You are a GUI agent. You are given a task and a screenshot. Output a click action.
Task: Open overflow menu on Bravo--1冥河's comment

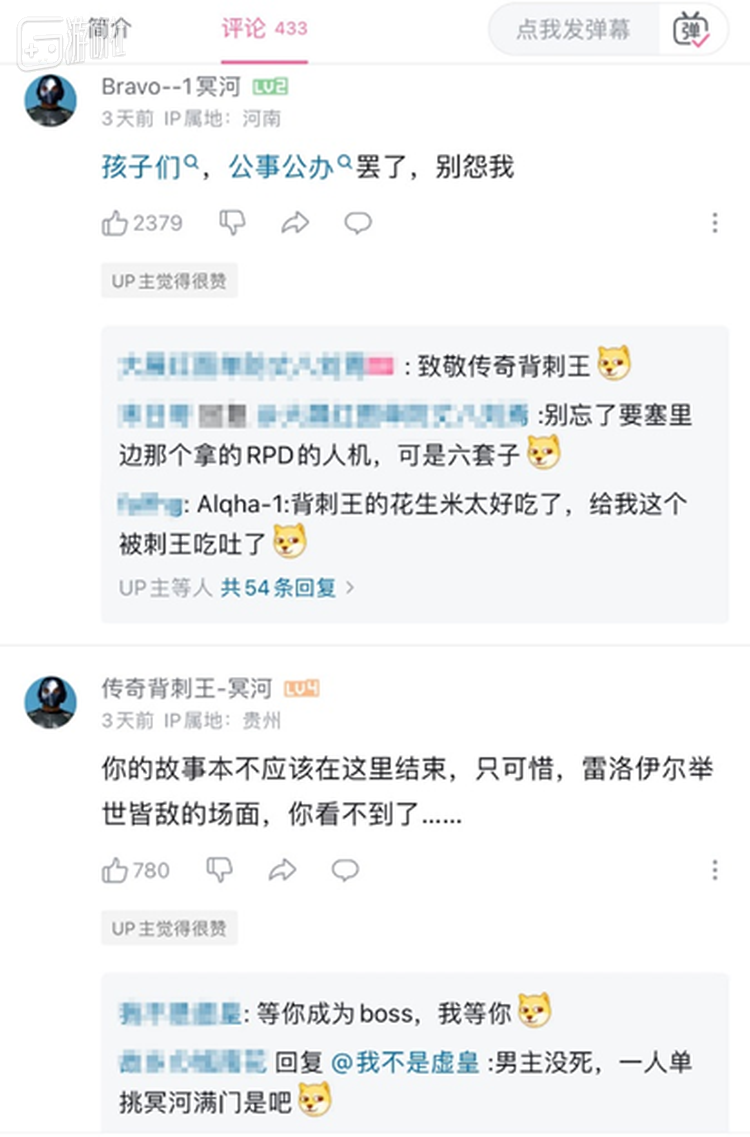(714, 223)
